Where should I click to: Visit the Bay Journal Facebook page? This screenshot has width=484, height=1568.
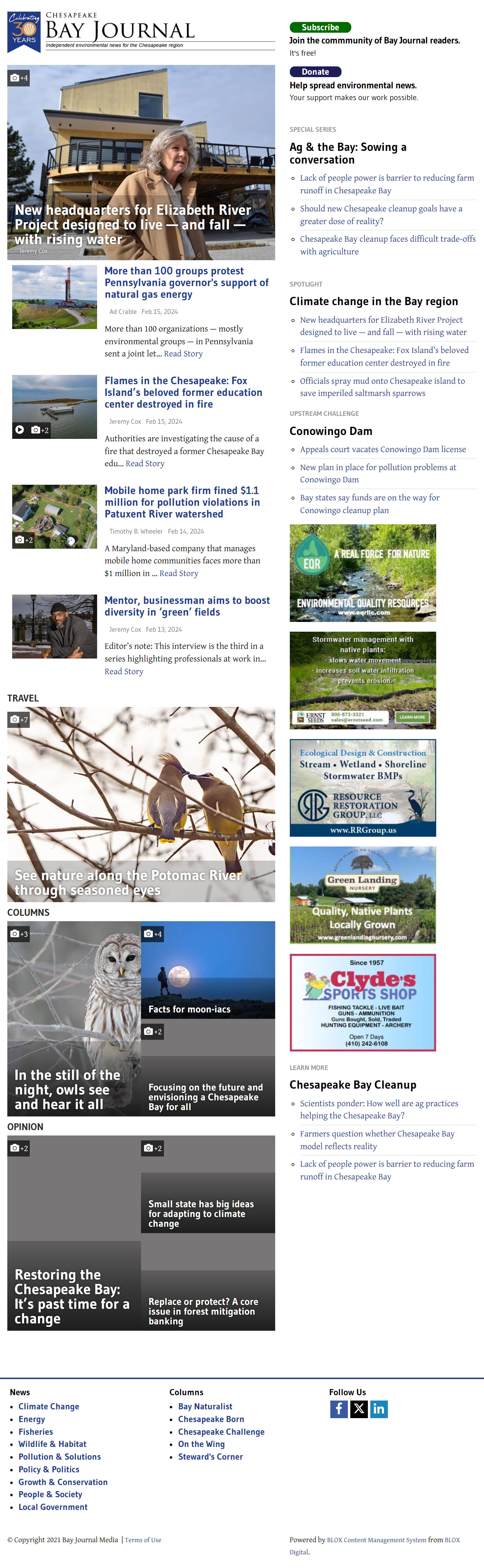pos(339,1409)
